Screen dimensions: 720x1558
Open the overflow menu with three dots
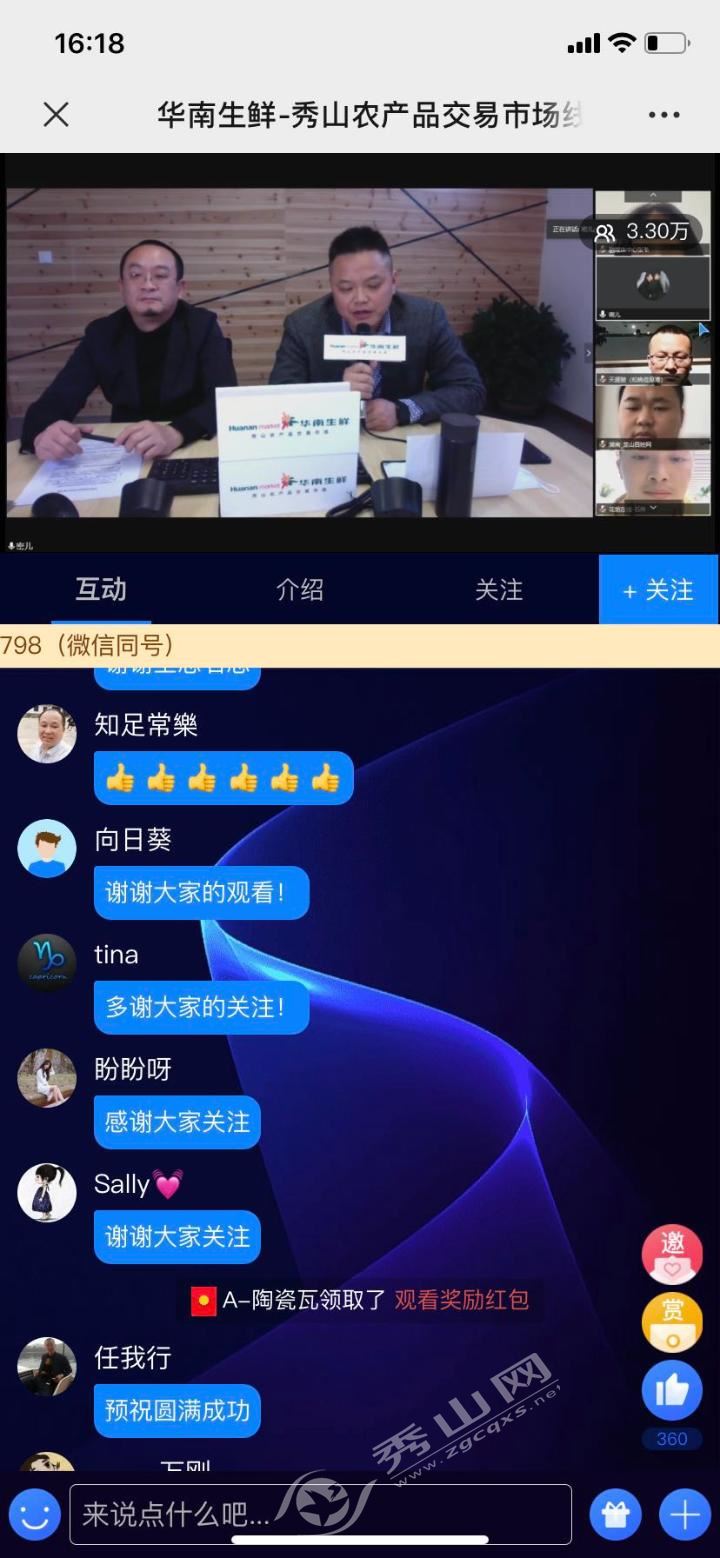pyautogui.click(x=664, y=115)
